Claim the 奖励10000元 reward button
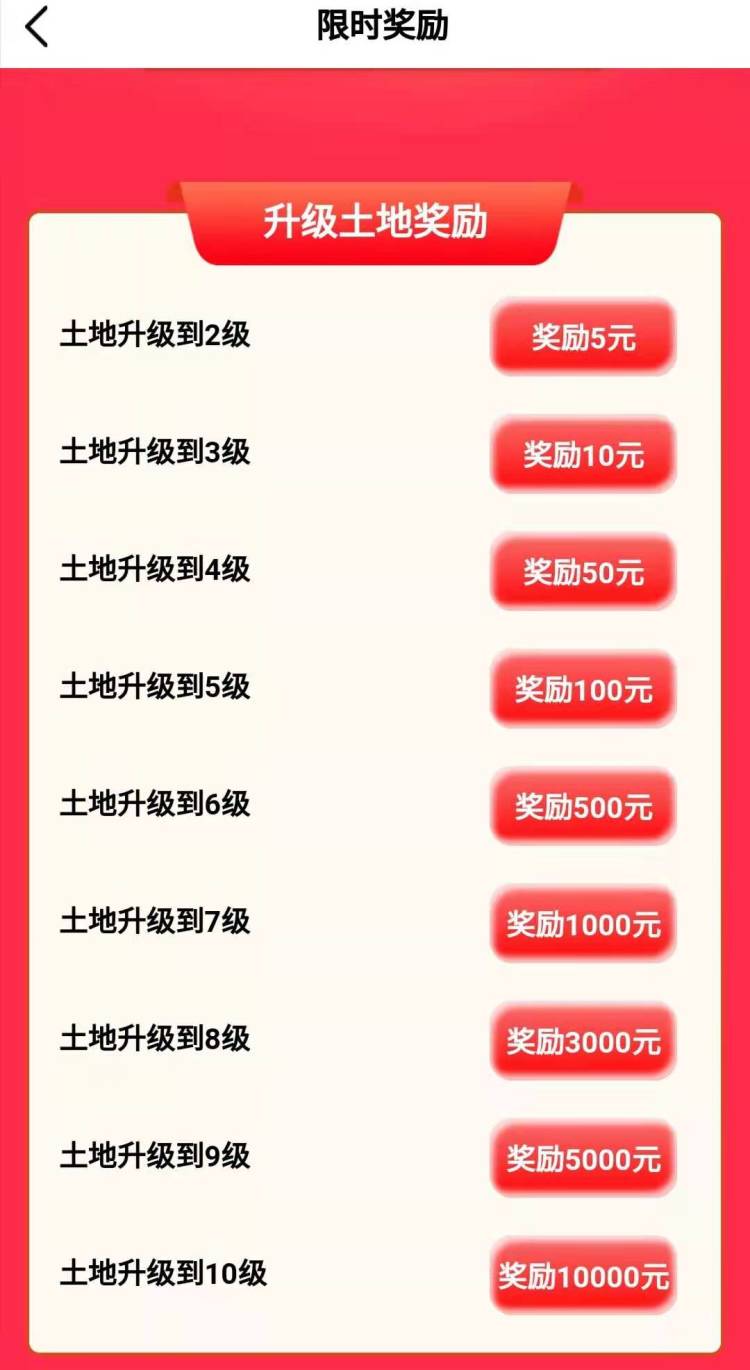 (x=583, y=1276)
